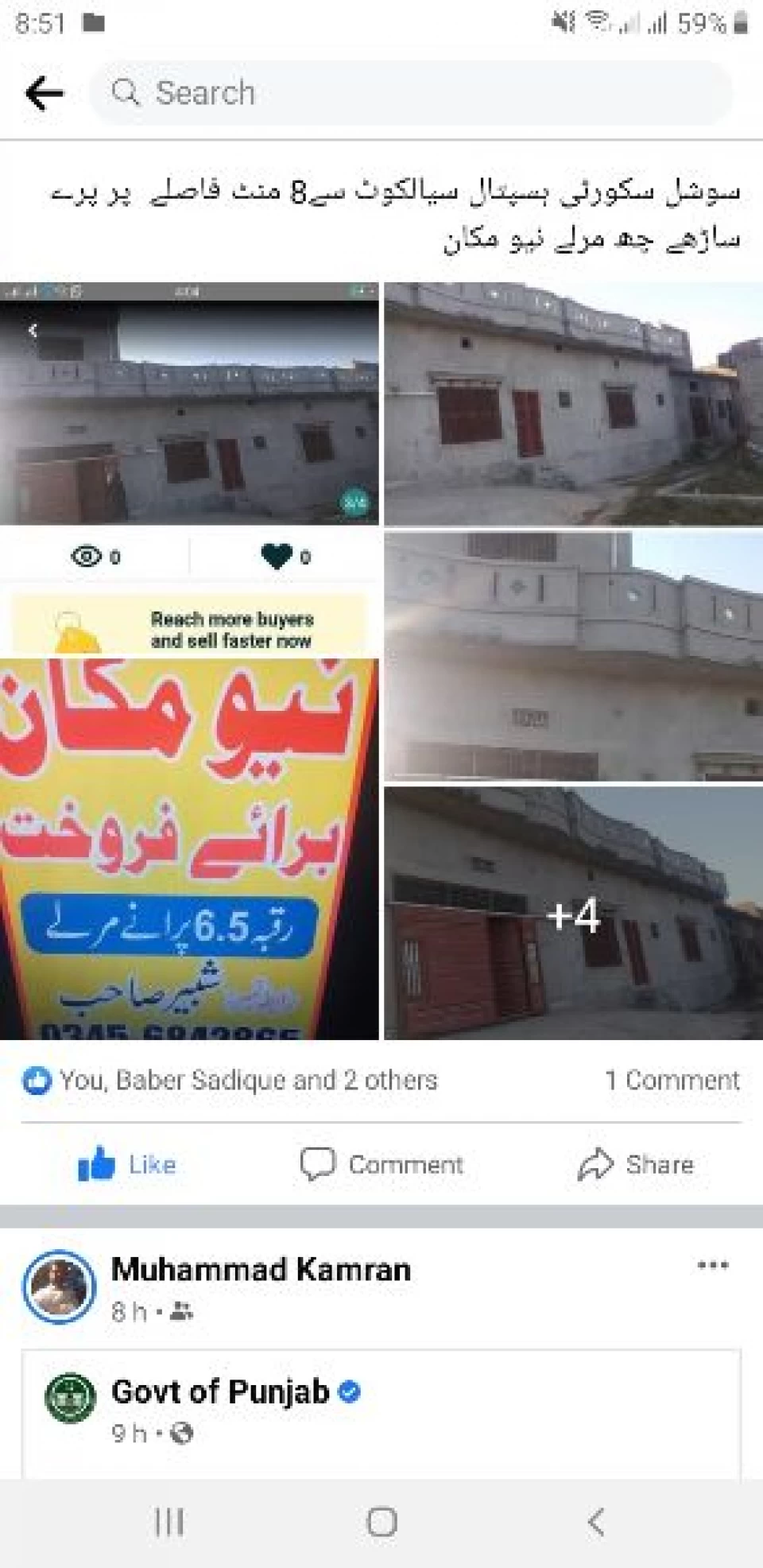Open Muhammad Kamran's profile
The width and height of the screenshot is (763, 1568).
coord(261,1269)
